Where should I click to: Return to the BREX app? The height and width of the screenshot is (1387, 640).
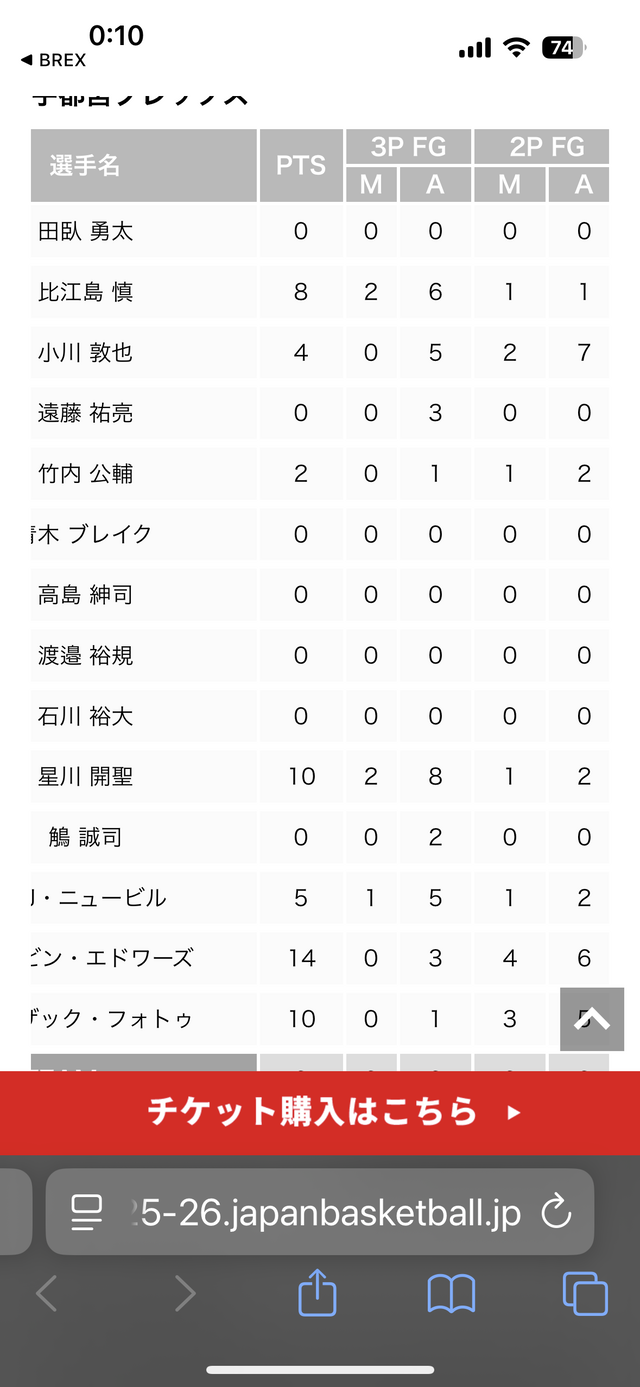click(54, 61)
